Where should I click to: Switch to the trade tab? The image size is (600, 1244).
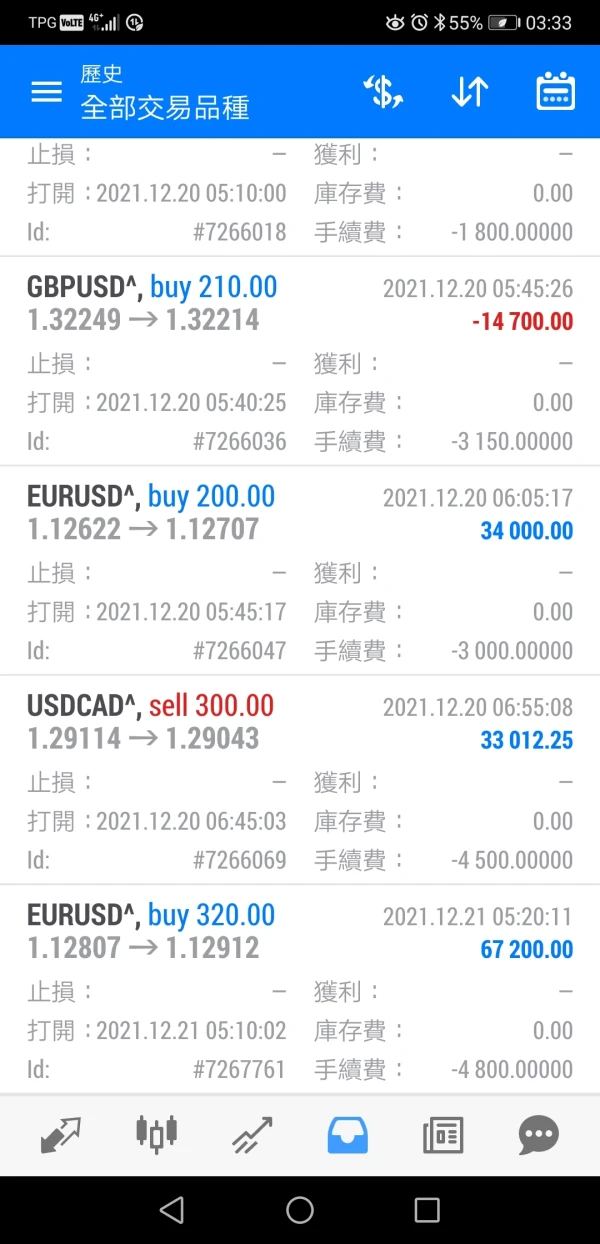[252, 1134]
